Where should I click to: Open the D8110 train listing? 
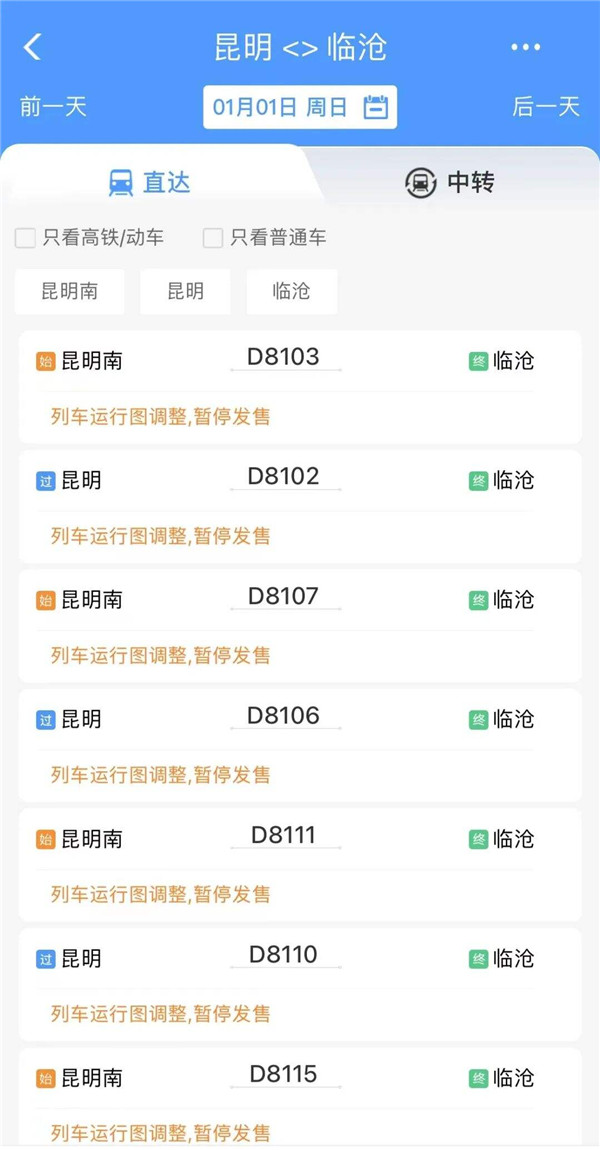coord(300,984)
